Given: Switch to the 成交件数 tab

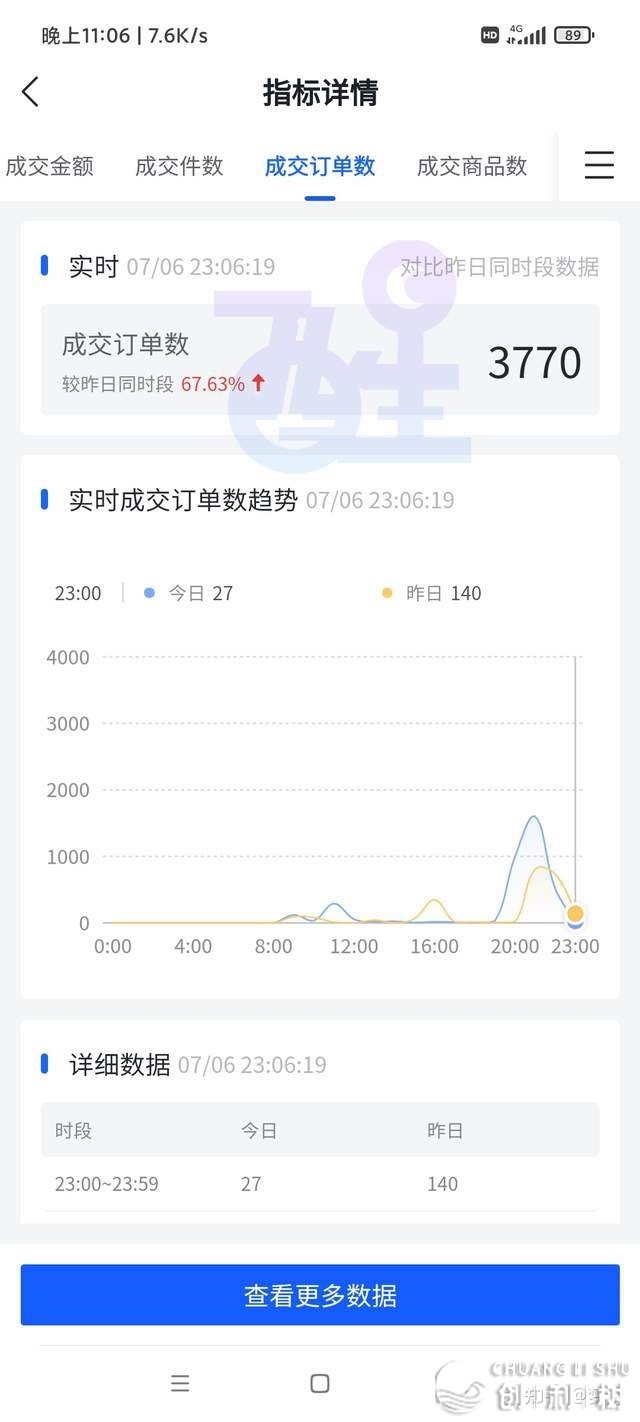Looking at the screenshot, I should point(179,166).
